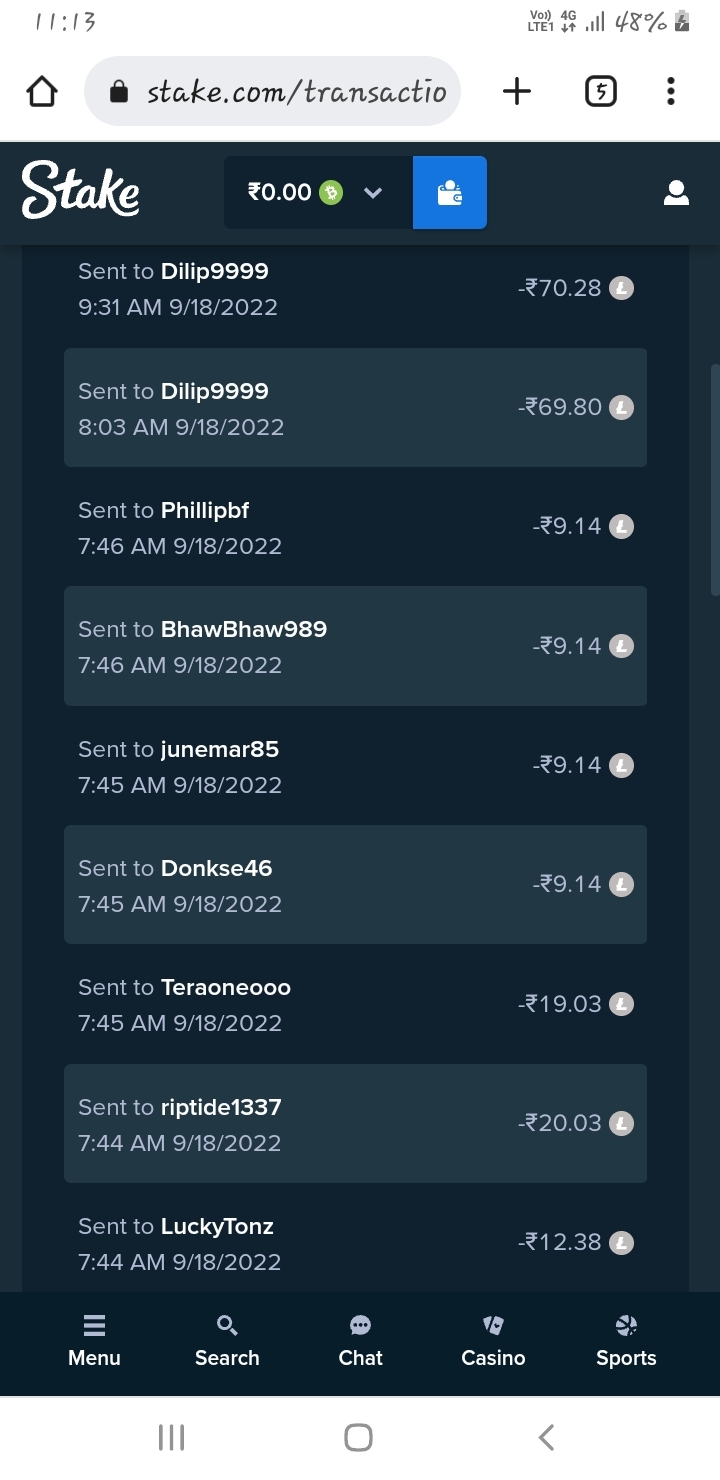Viewport: 720px width, 1480px height.
Task: Open the browser home page
Action: (42, 92)
